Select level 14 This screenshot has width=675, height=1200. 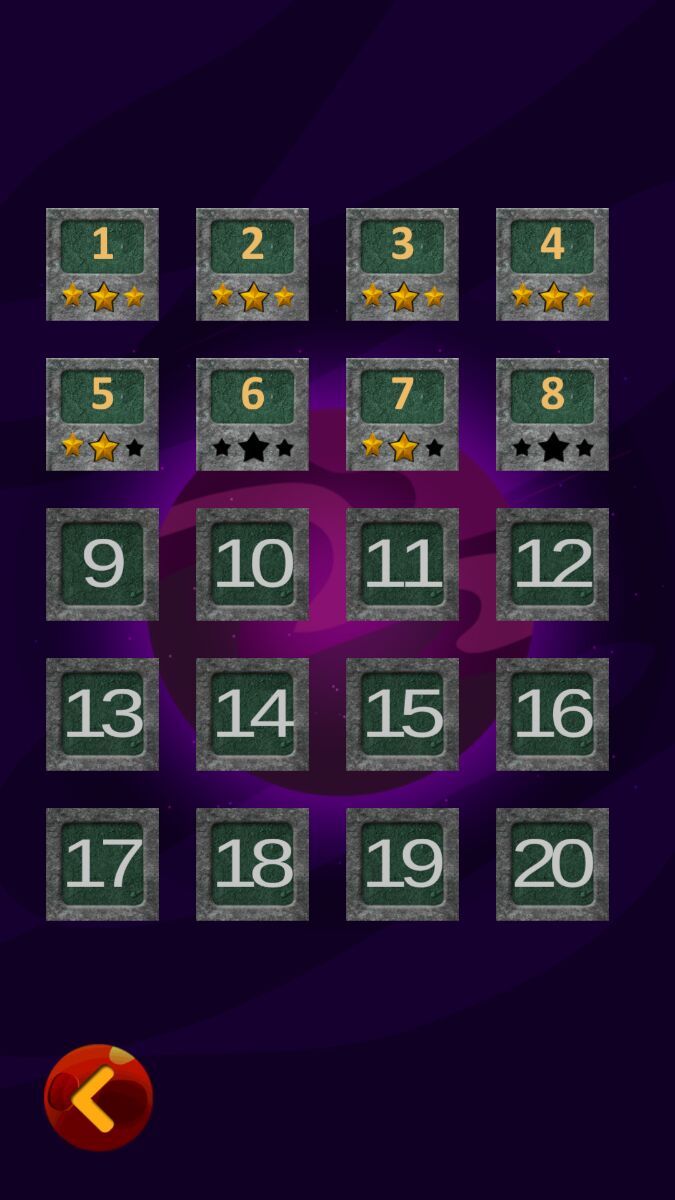click(x=252, y=714)
